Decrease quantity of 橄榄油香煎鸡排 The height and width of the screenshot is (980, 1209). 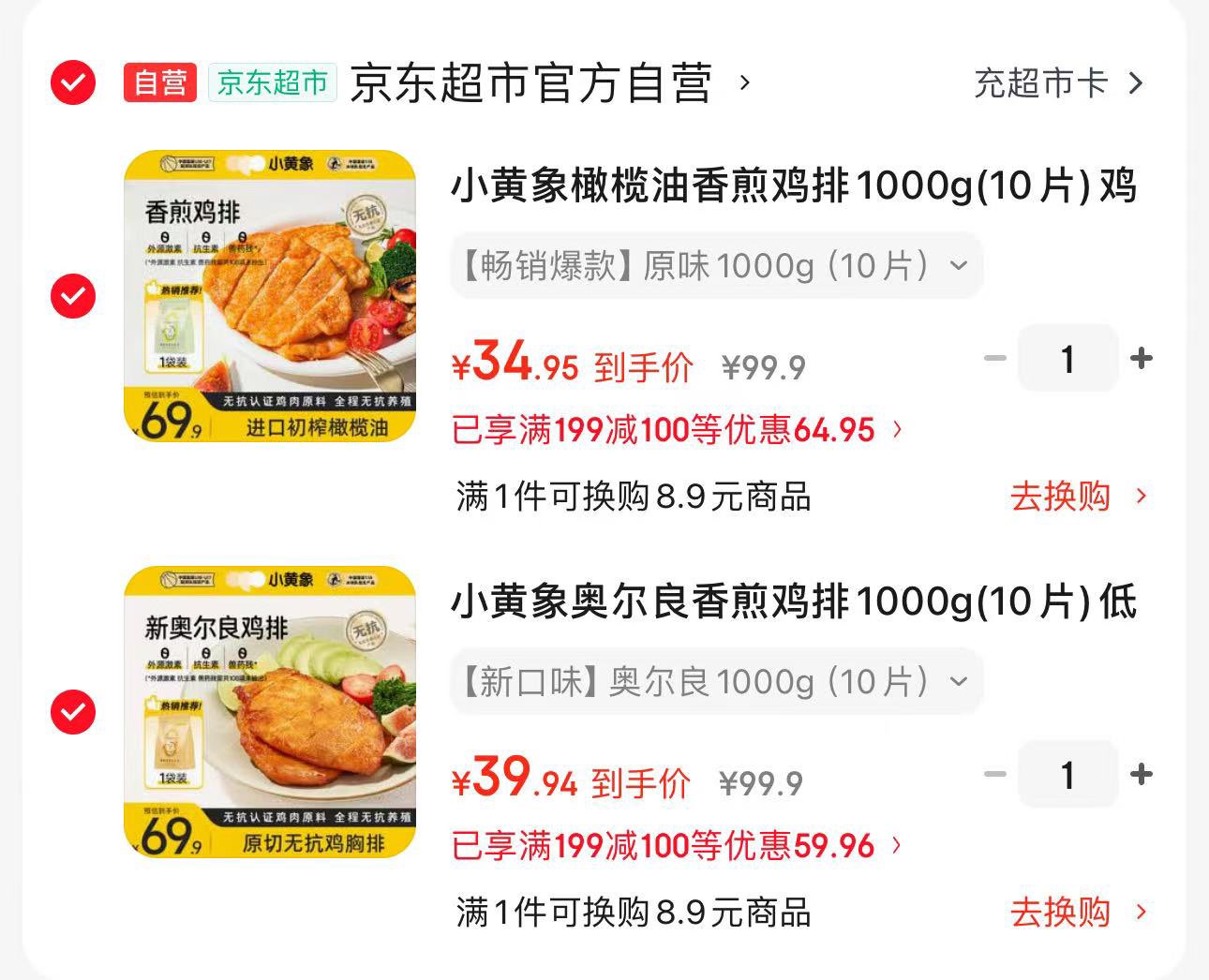click(994, 359)
